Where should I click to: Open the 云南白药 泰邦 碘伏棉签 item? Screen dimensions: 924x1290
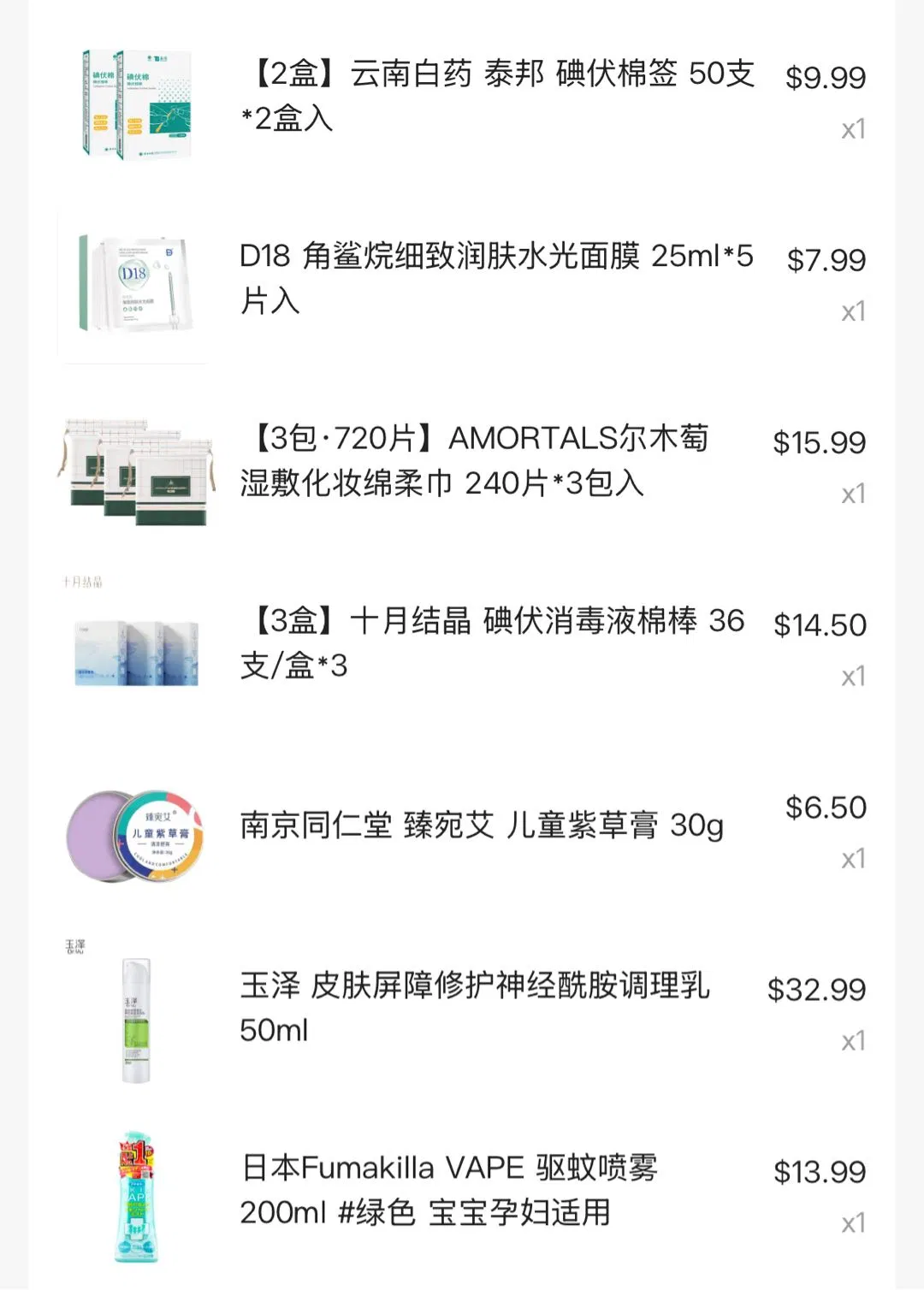pos(500,96)
